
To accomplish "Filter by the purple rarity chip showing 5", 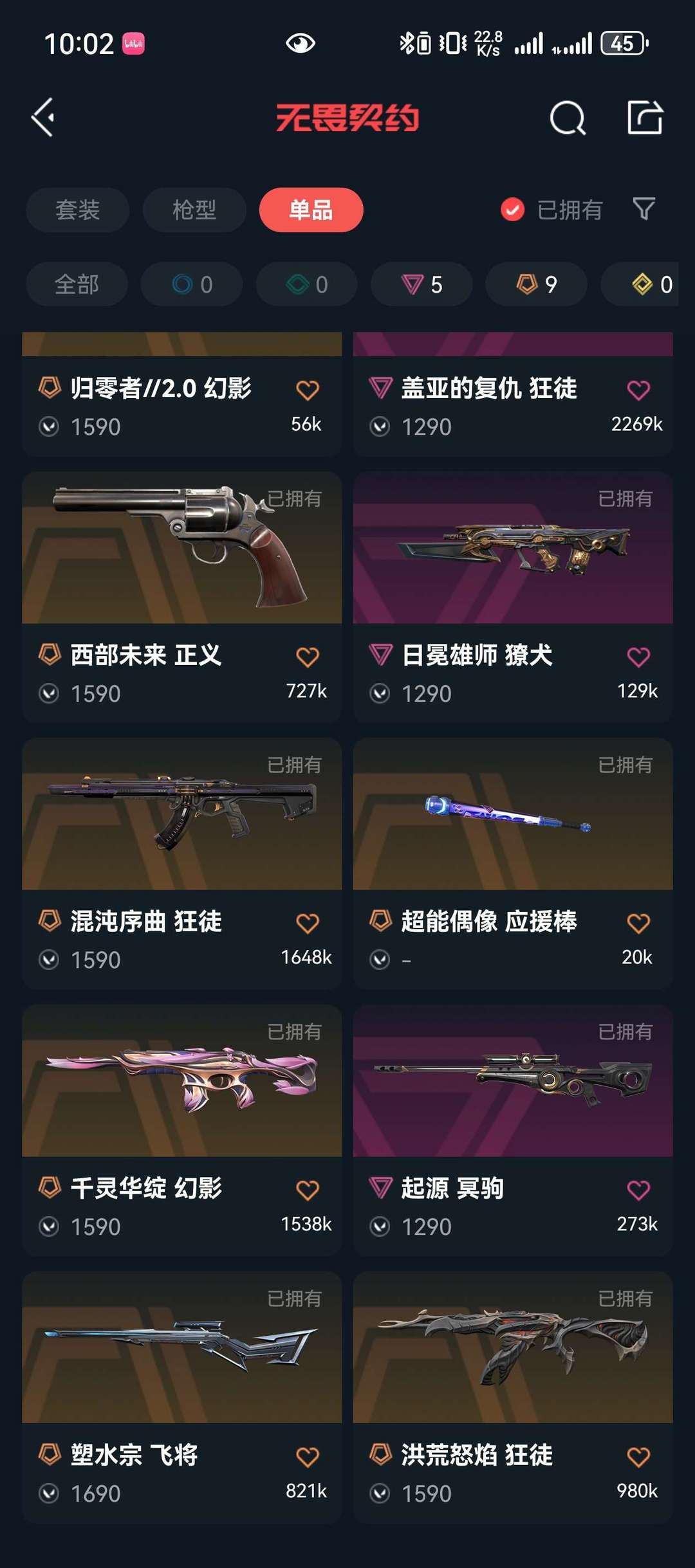I will 422,284.
